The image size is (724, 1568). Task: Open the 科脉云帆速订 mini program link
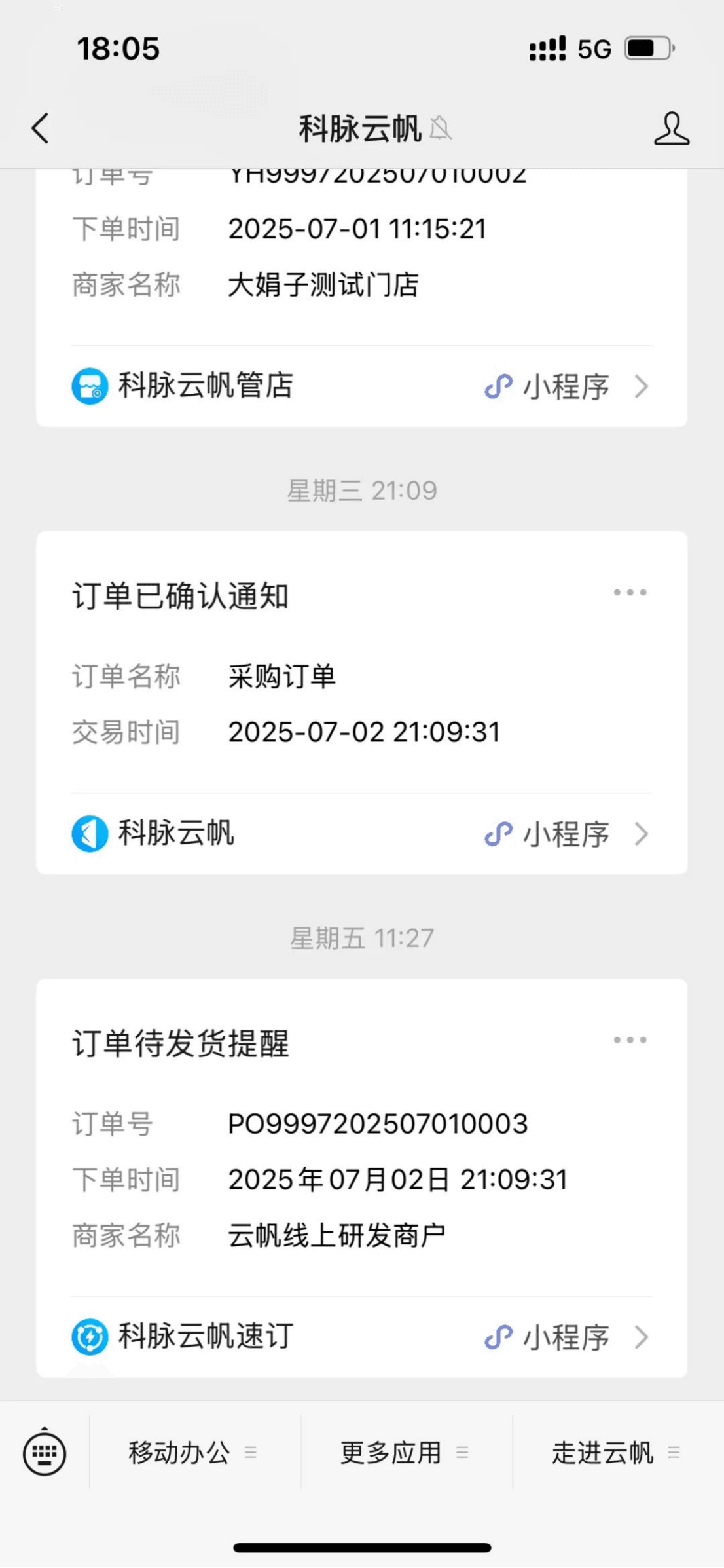pos(361,1337)
